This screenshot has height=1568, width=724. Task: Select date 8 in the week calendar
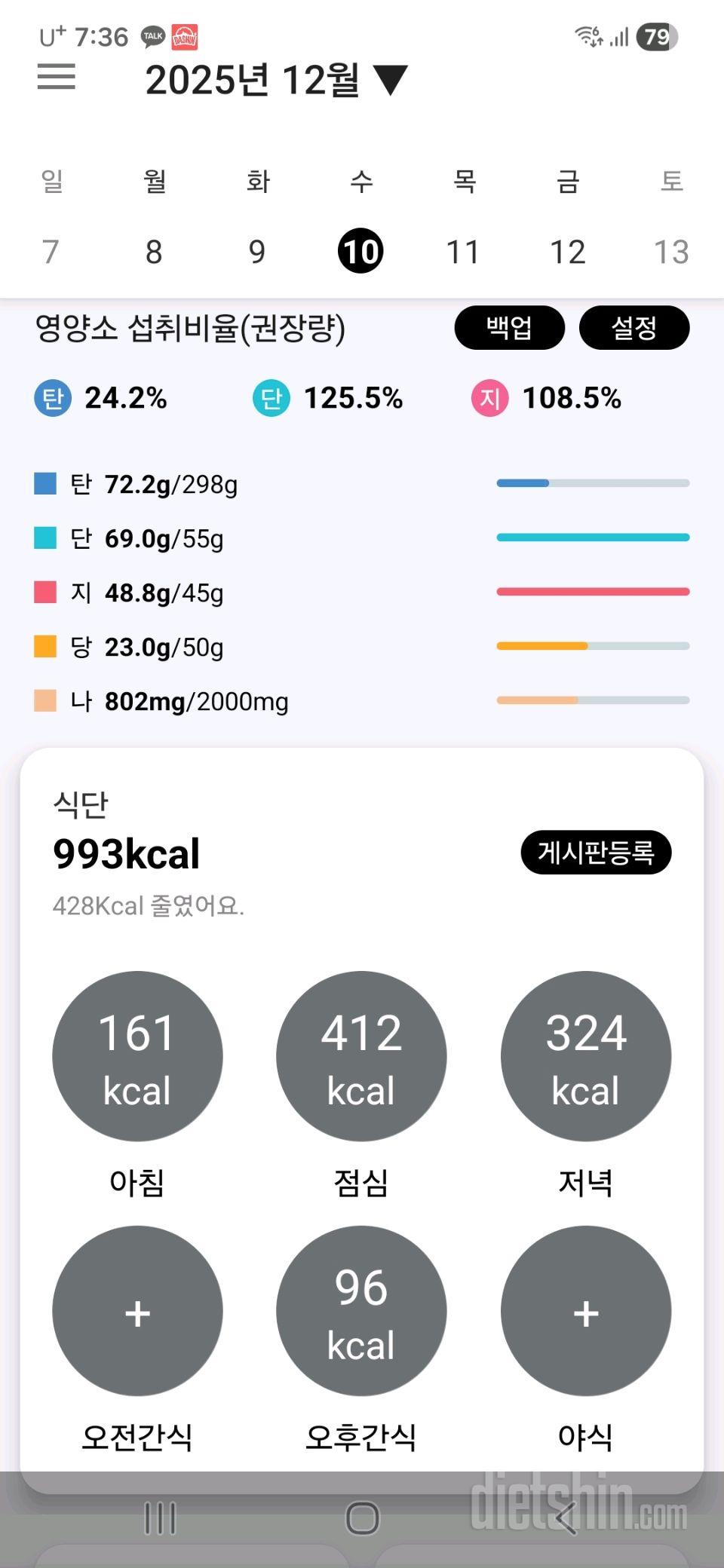pyautogui.click(x=154, y=252)
